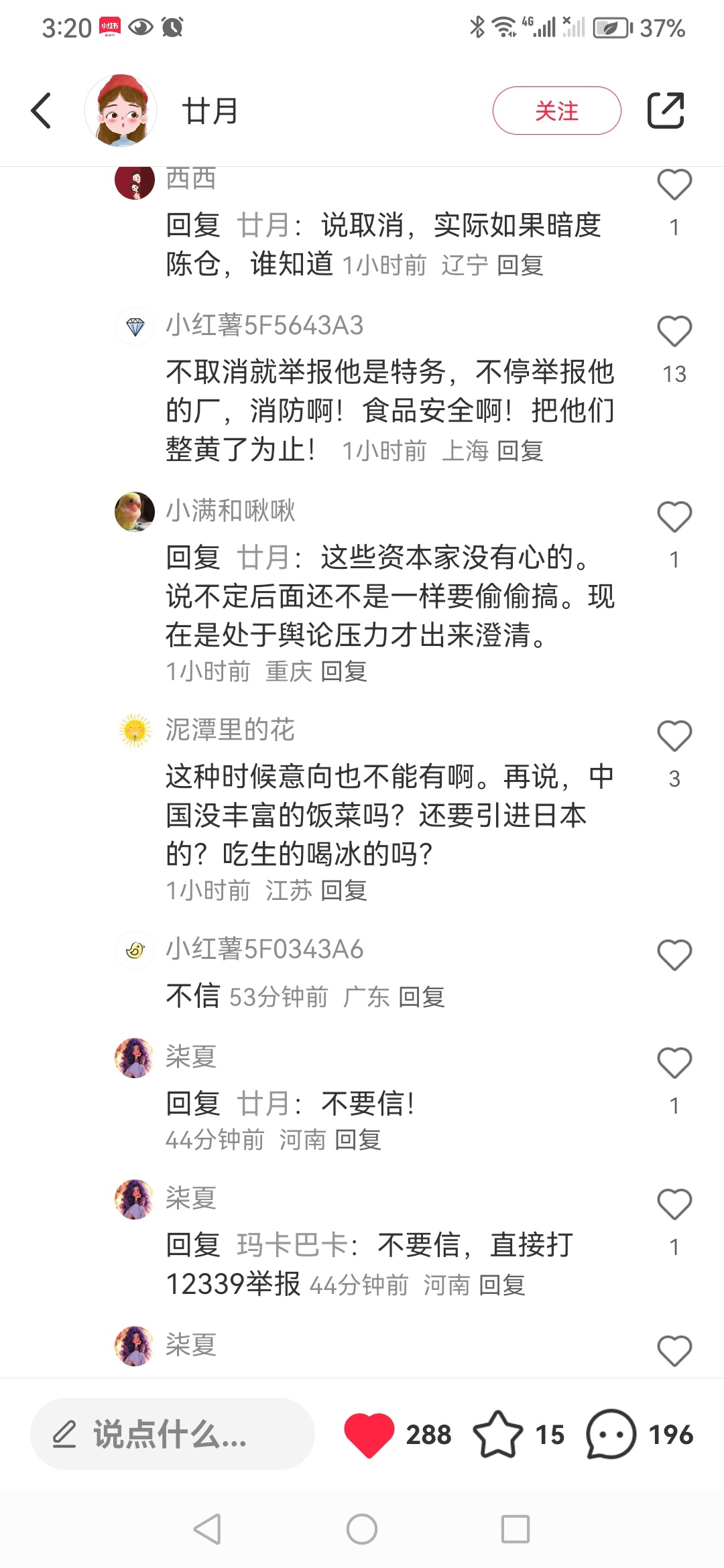Unlike the post via red heart
The image size is (724, 1568).
coord(369,1434)
